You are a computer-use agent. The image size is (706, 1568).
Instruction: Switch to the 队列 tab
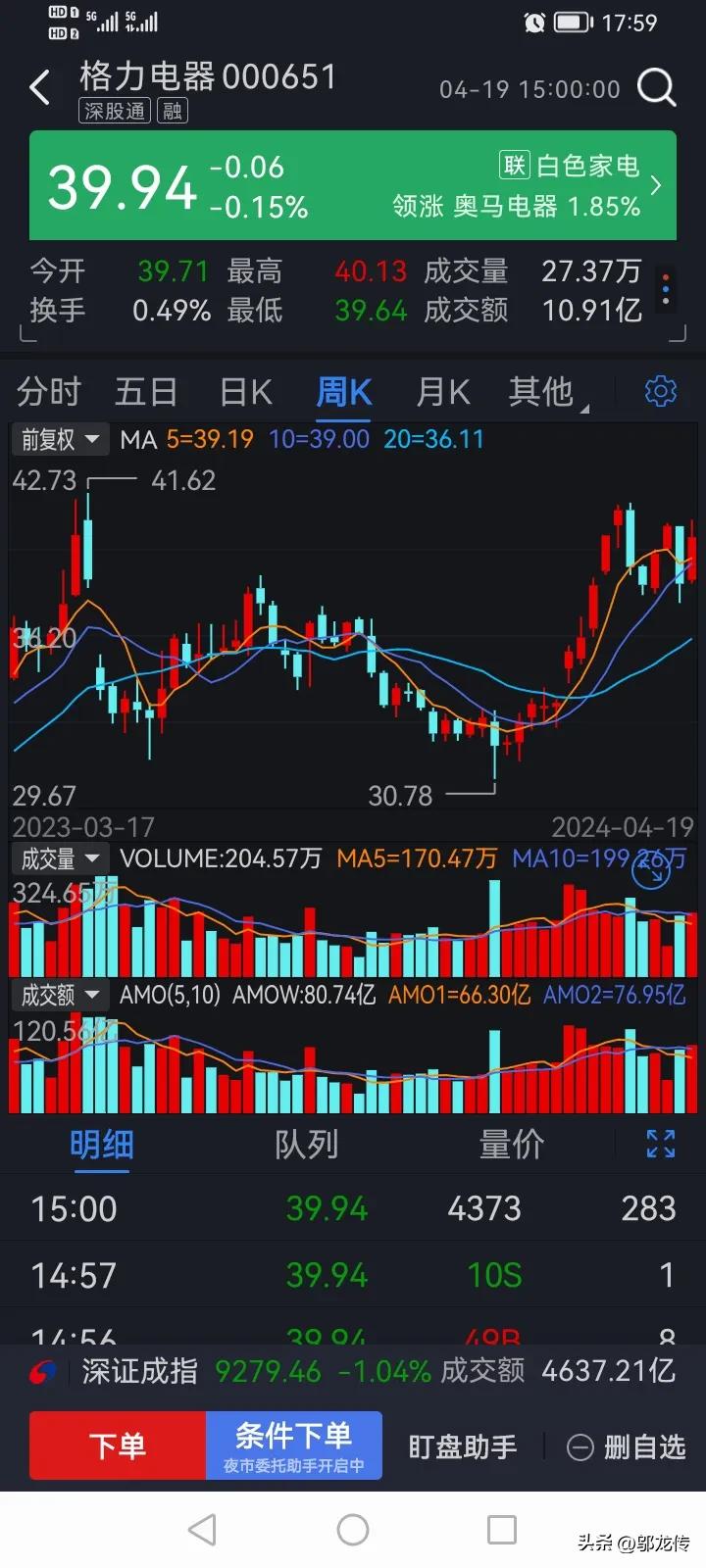coord(306,1145)
